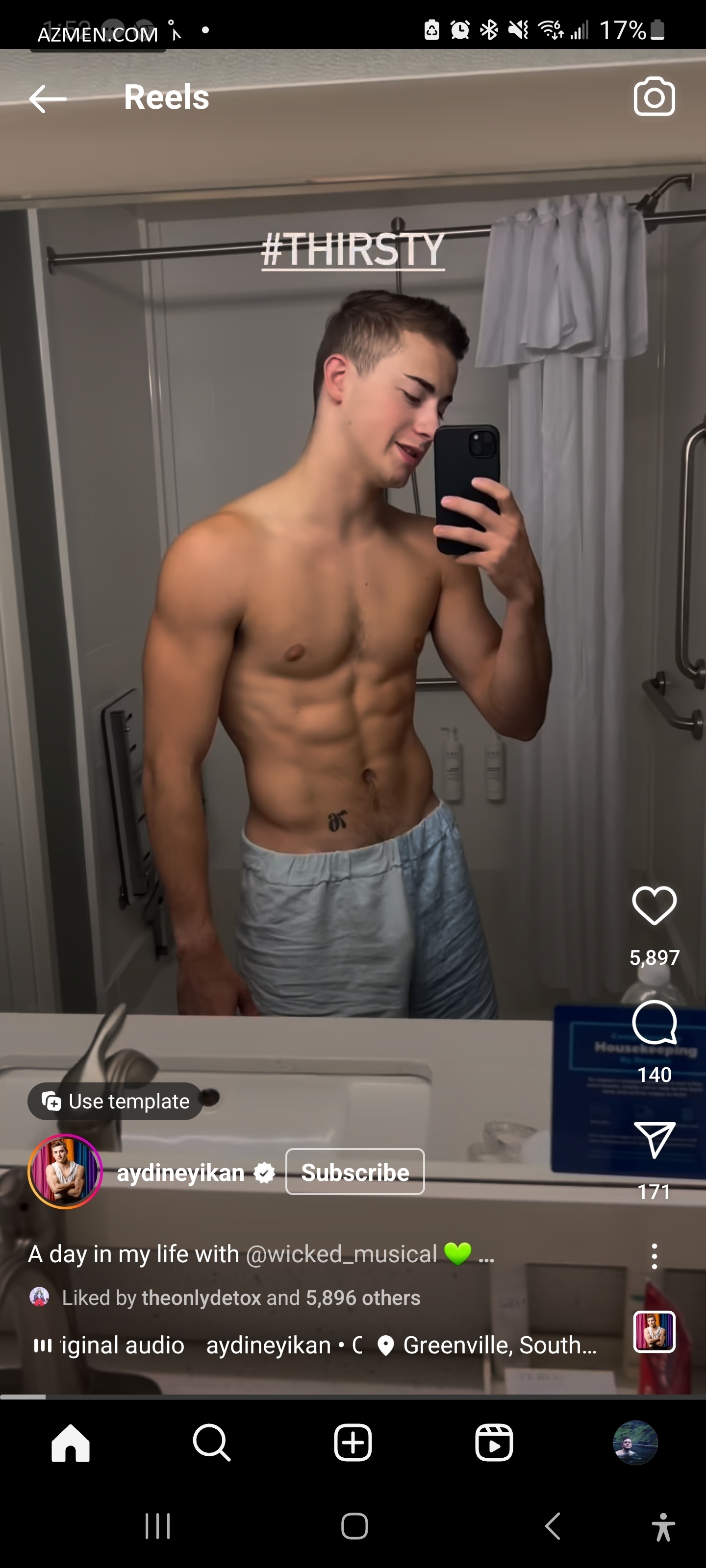Open the comments on this reel

[654, 1023]
